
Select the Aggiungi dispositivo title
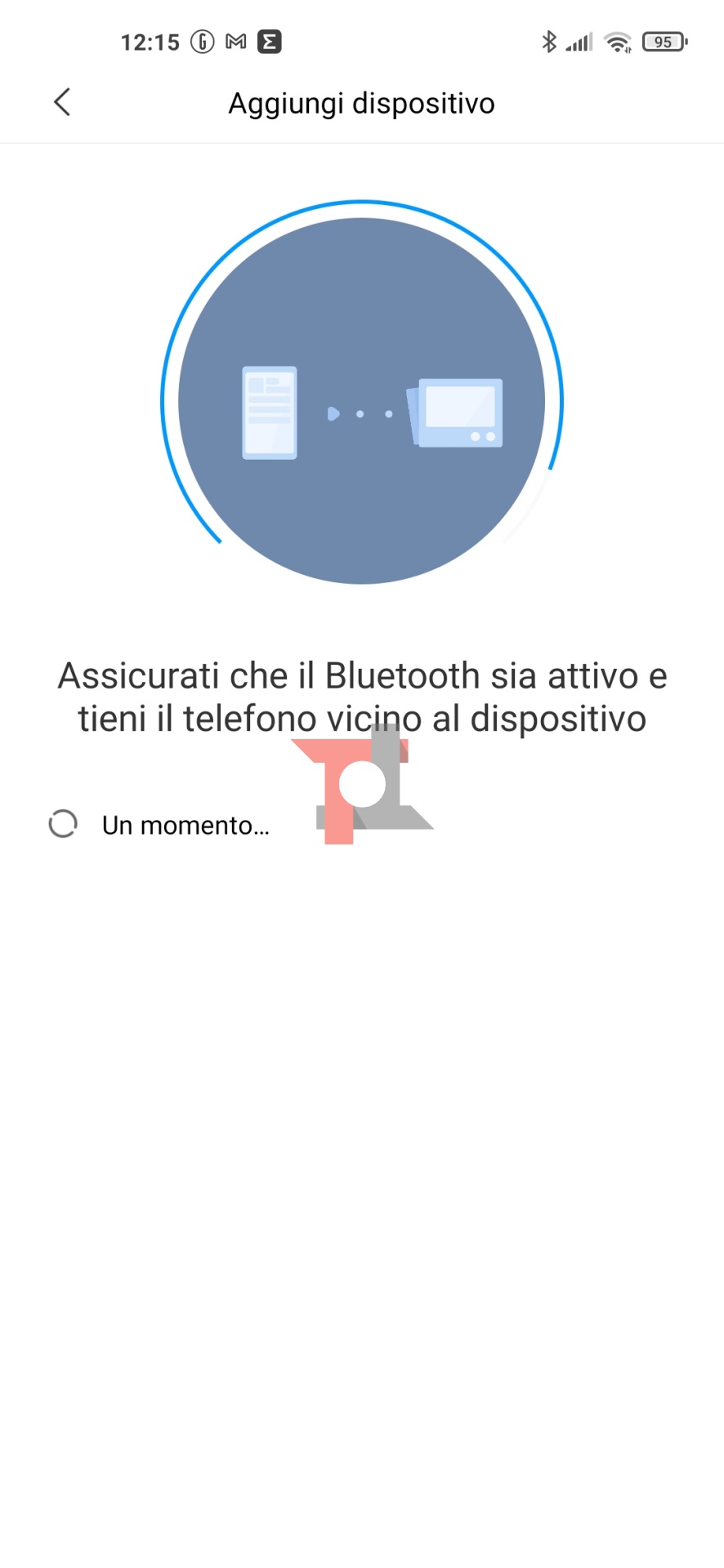coord(360,102)
